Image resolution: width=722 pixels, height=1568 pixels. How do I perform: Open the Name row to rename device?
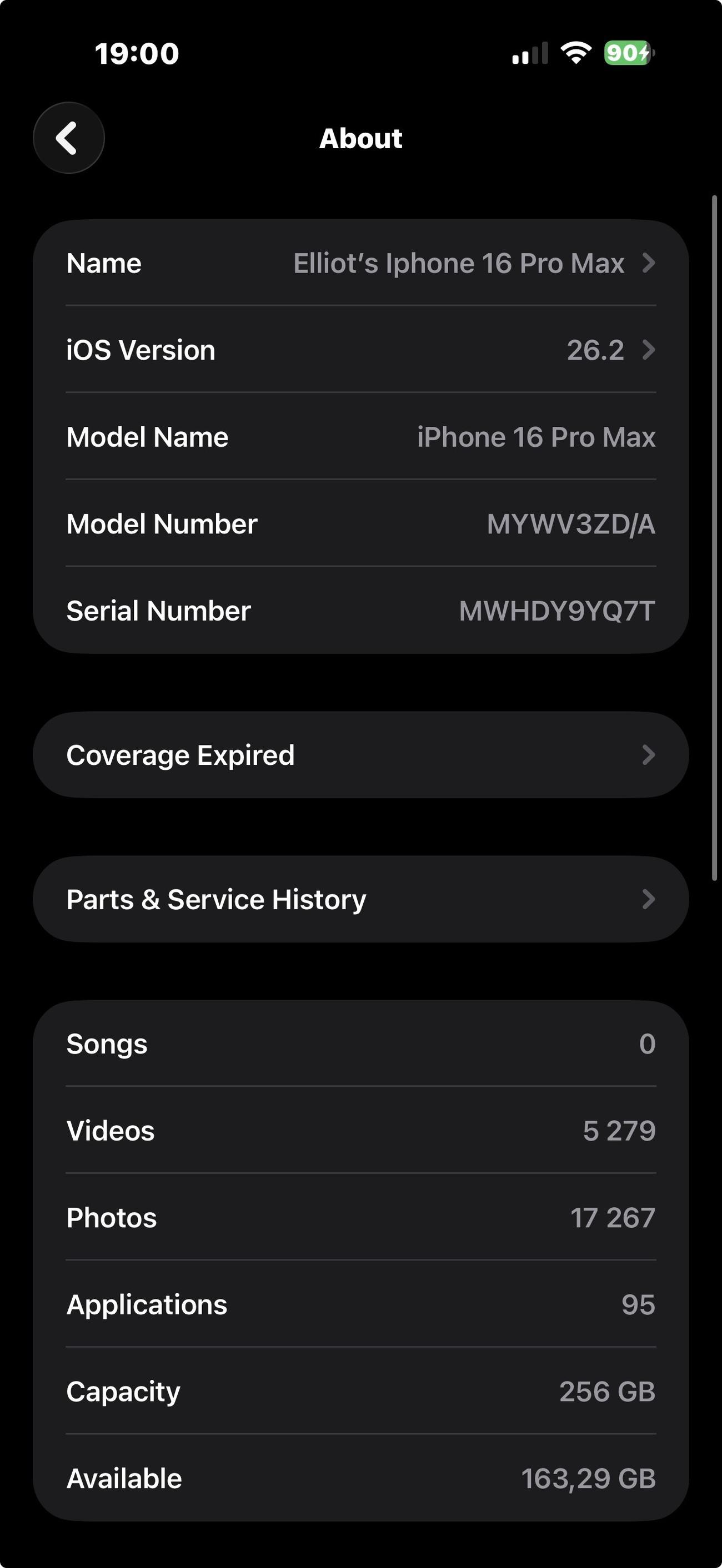tap(360, 264)
